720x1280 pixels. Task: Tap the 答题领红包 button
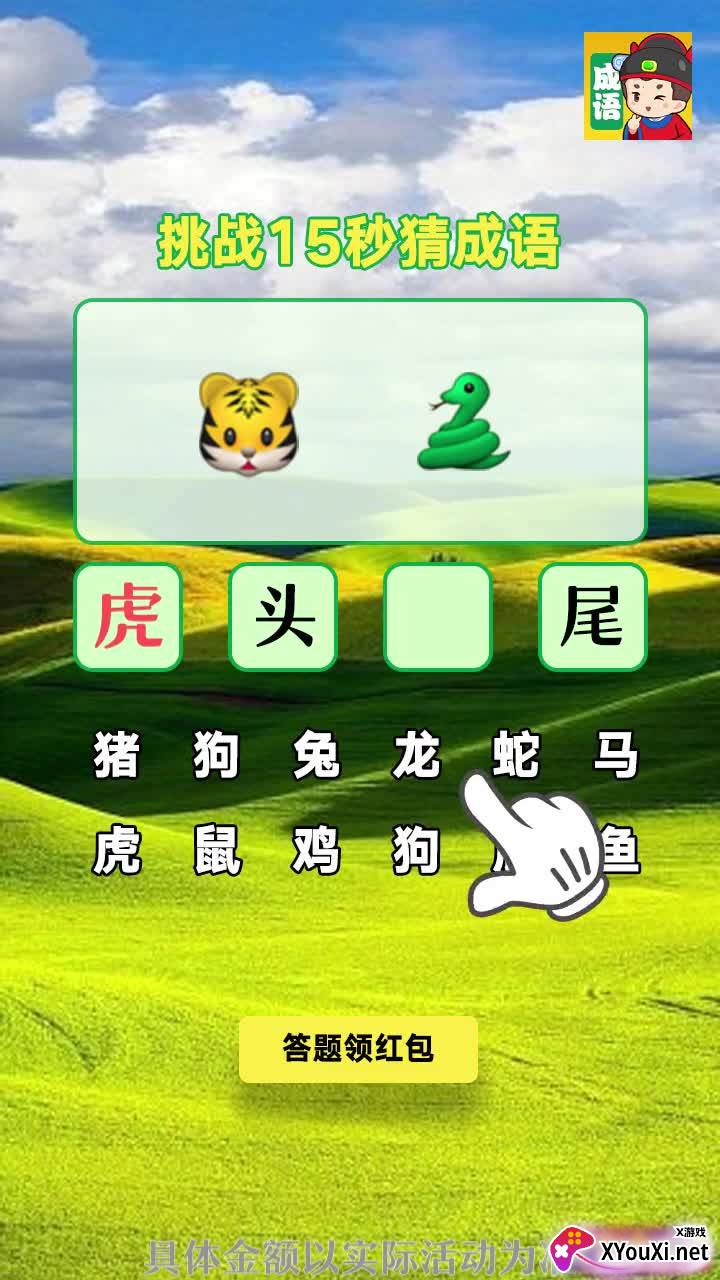click(x=358, y=1049)
